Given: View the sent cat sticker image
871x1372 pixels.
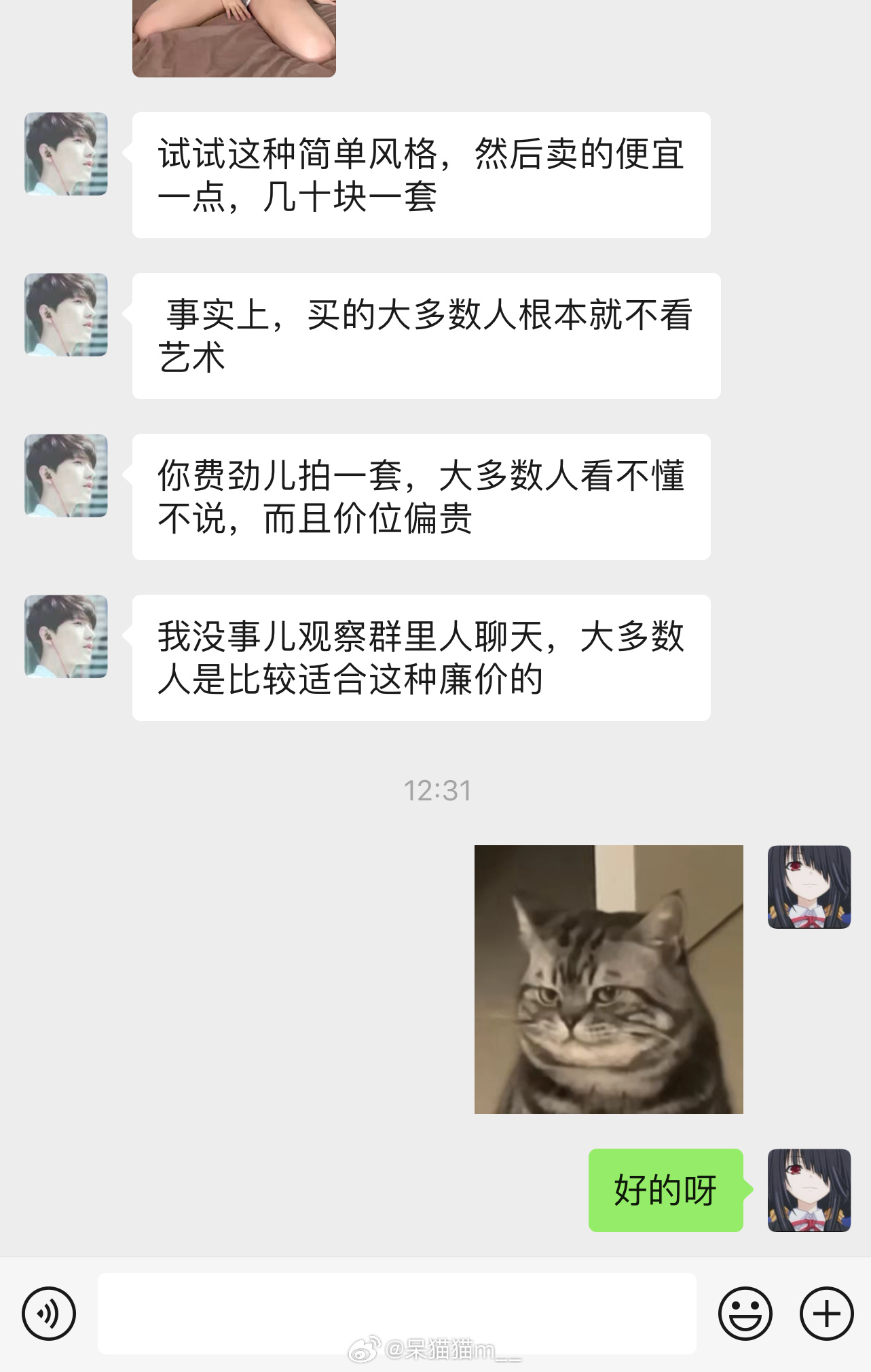Looking at the screenshot, I should pos(608,979).
